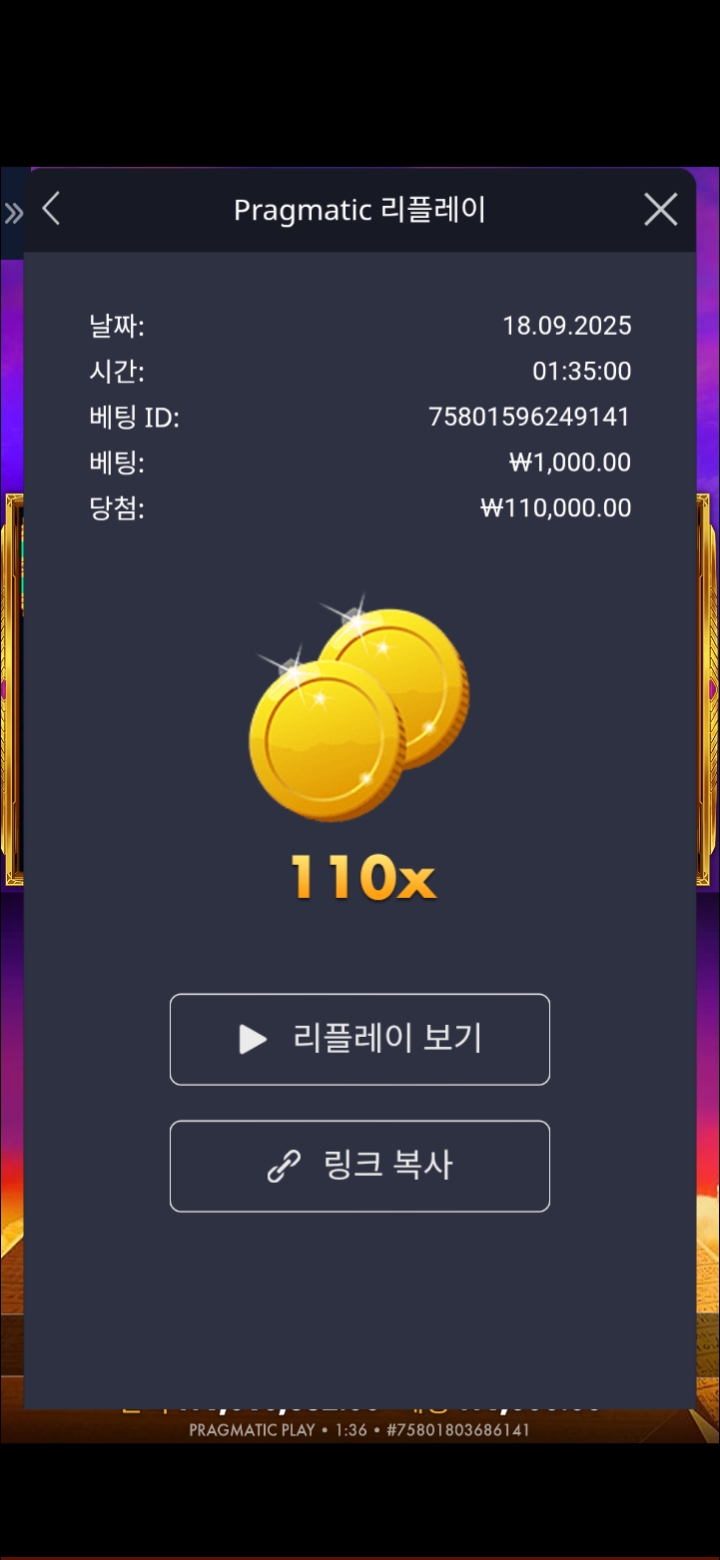720x1560 pixels.
Task: Close the Pragmatic 리플레이 dialog
Action: tap(660, 210)
